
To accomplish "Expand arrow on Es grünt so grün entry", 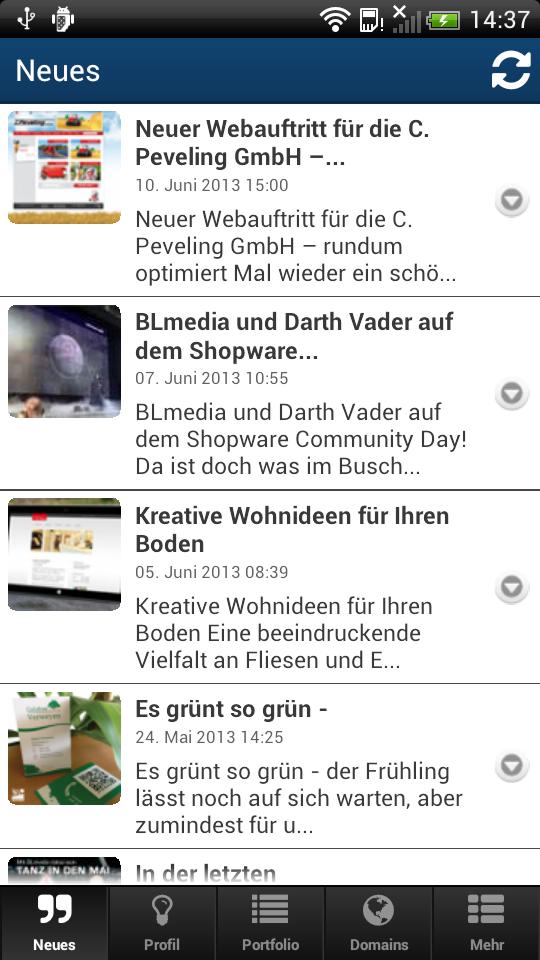I will click(x=512, y=766).
